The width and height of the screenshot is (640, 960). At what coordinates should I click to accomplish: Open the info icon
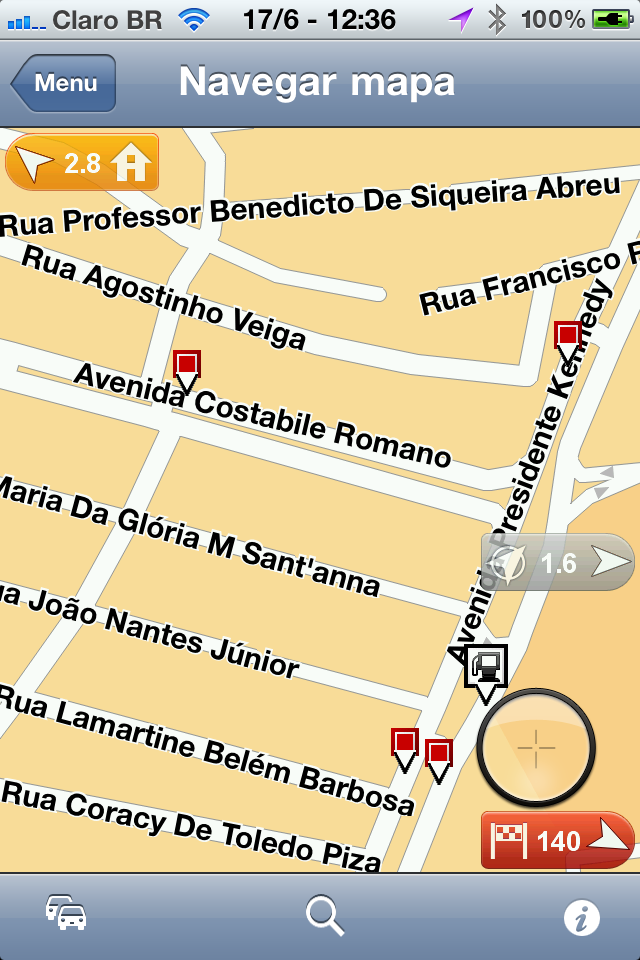582,916
